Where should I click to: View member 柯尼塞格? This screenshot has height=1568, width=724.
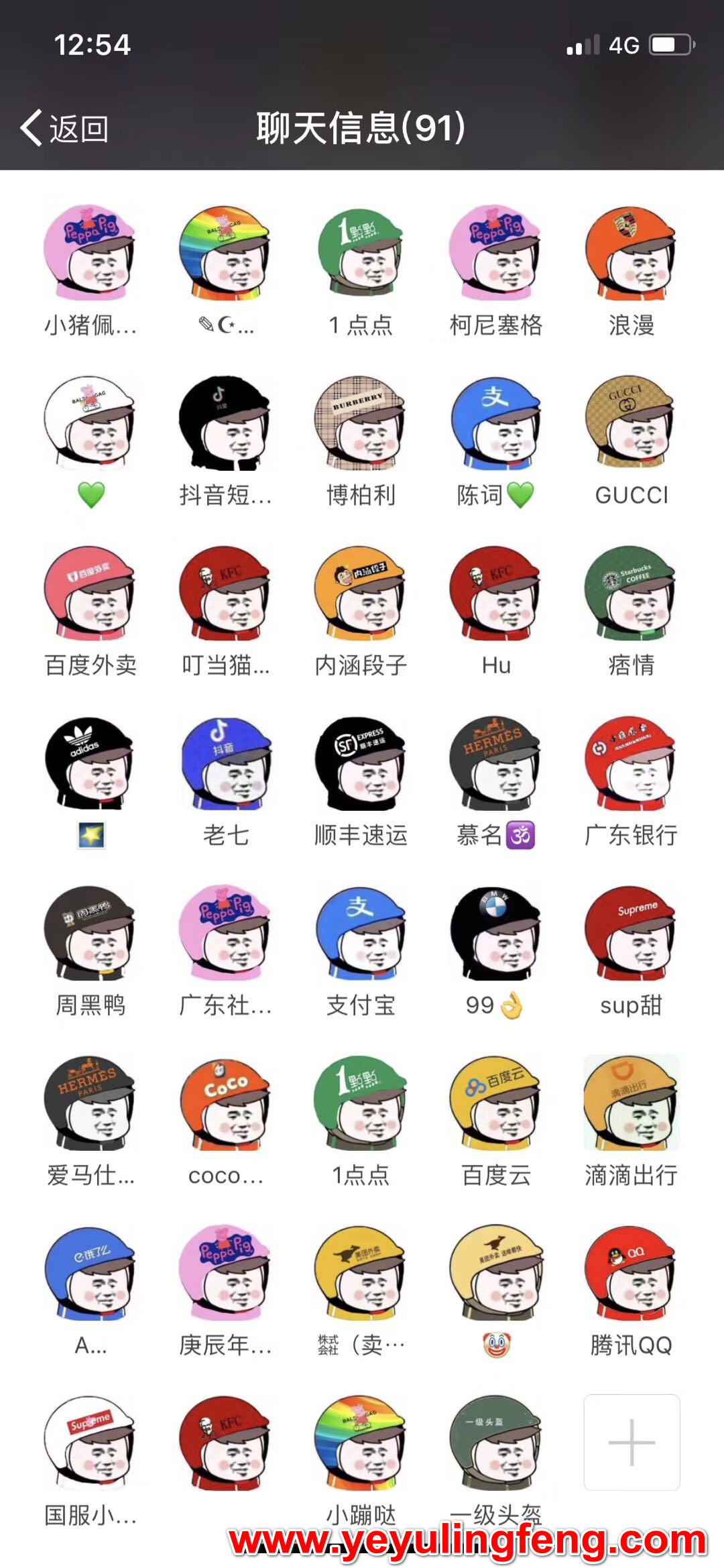click(496, 255)
